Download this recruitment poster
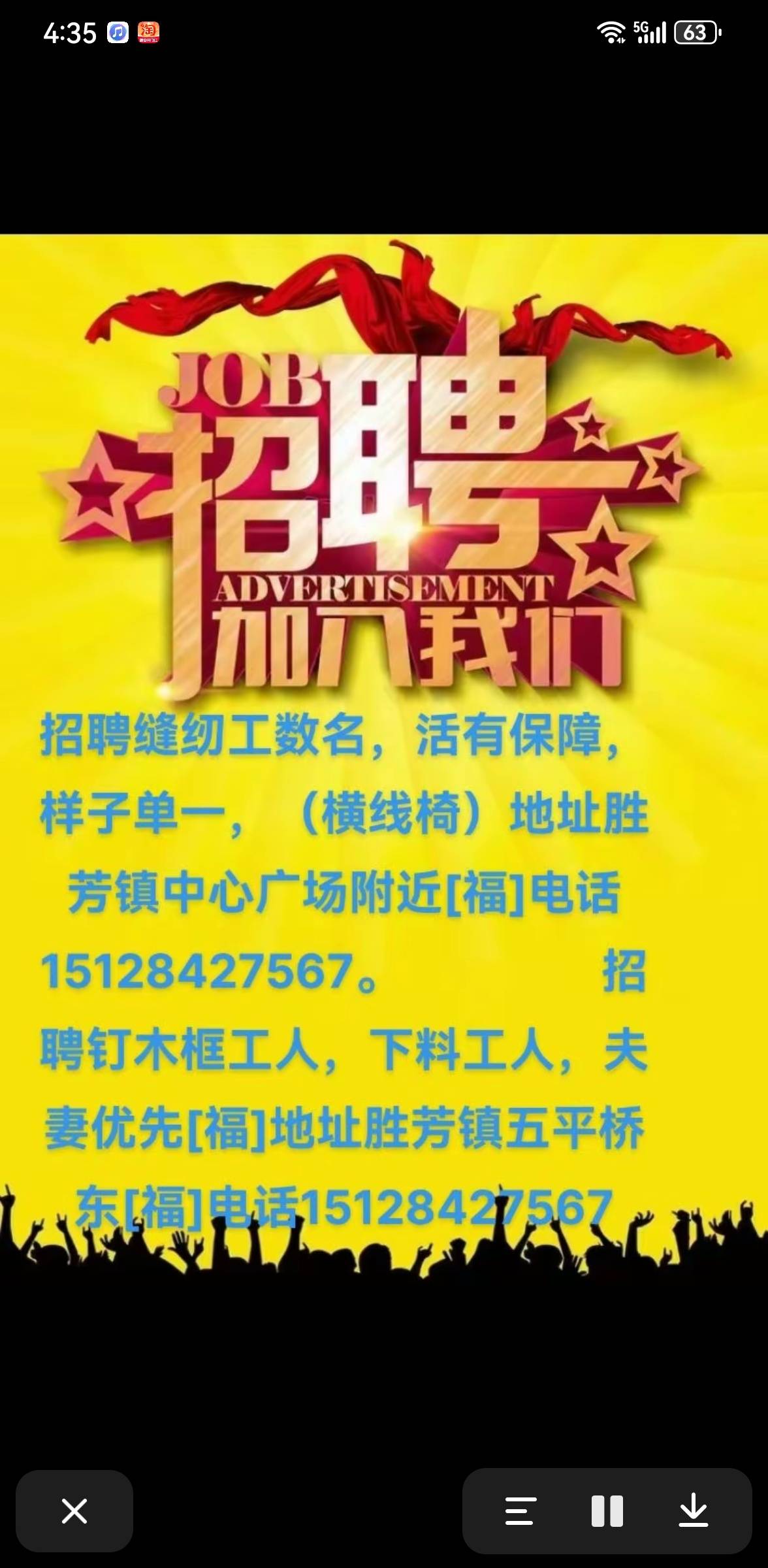The height and width of the screenshot is (1568, 768). pyautogui.click(x=693, y=1511)
